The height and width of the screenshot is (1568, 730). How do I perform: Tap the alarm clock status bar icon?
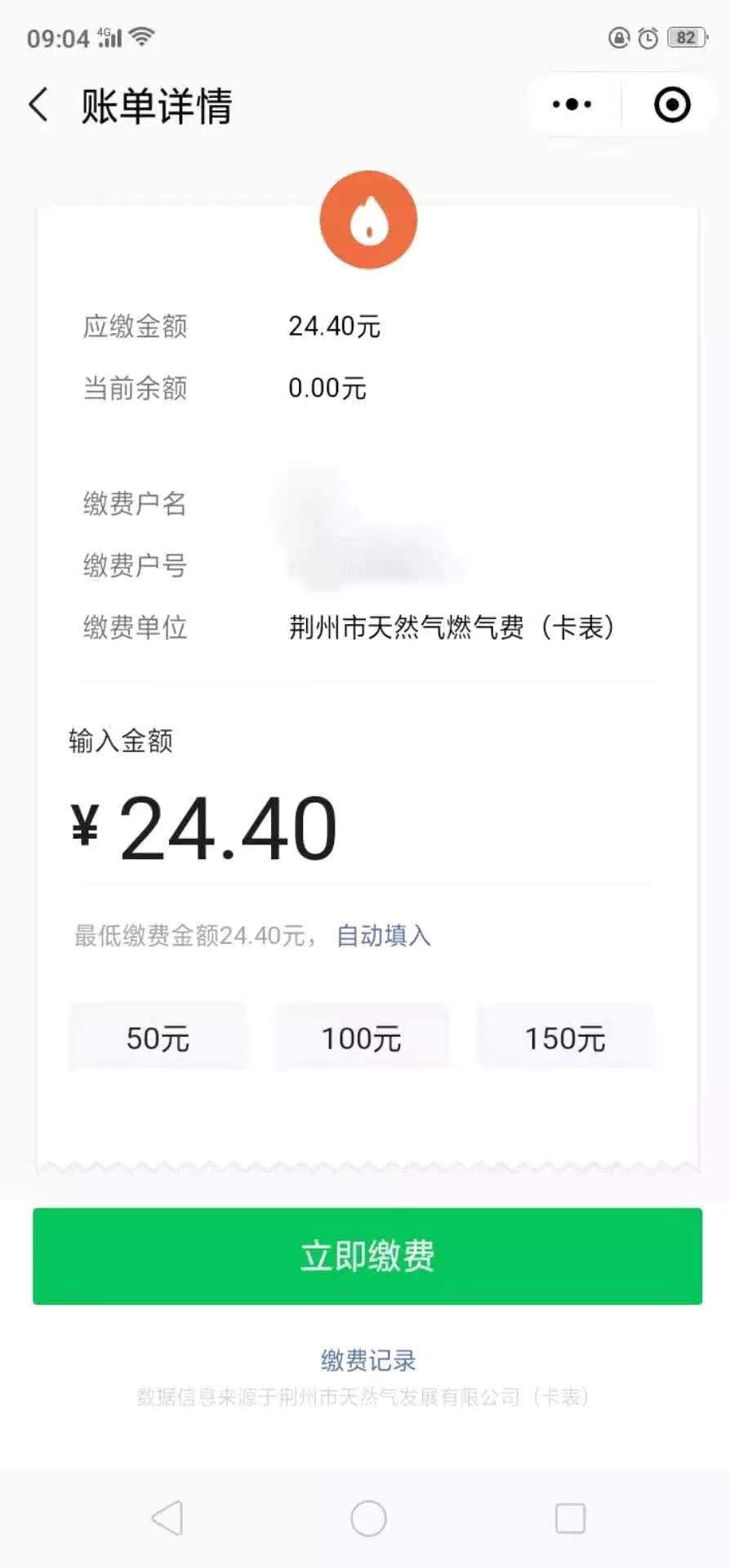pos(647,38)
